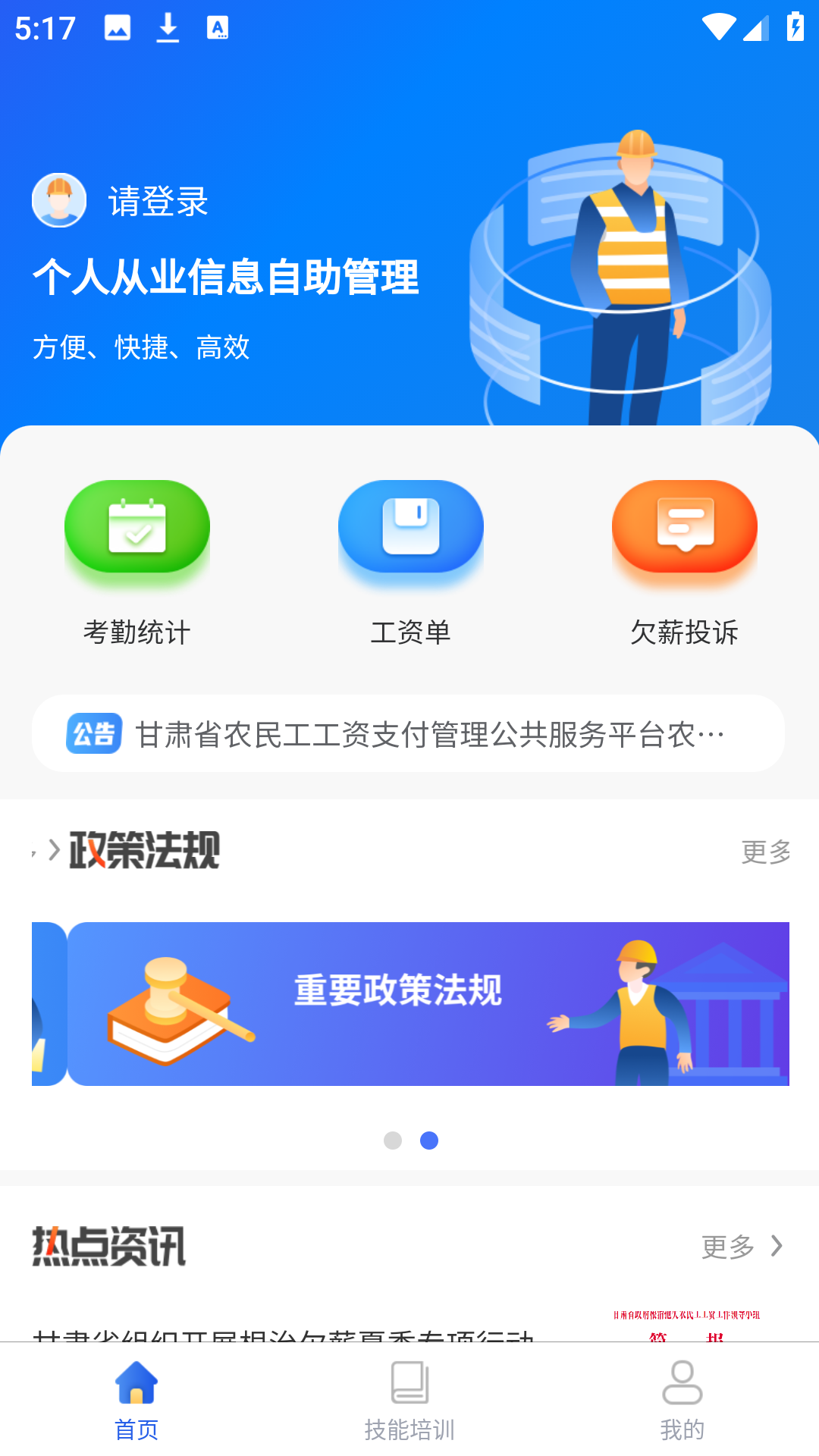Viewport: 819px width, 1456px height.
Task: Open the 重要政策法规 banner
Action: (428, 1004)
